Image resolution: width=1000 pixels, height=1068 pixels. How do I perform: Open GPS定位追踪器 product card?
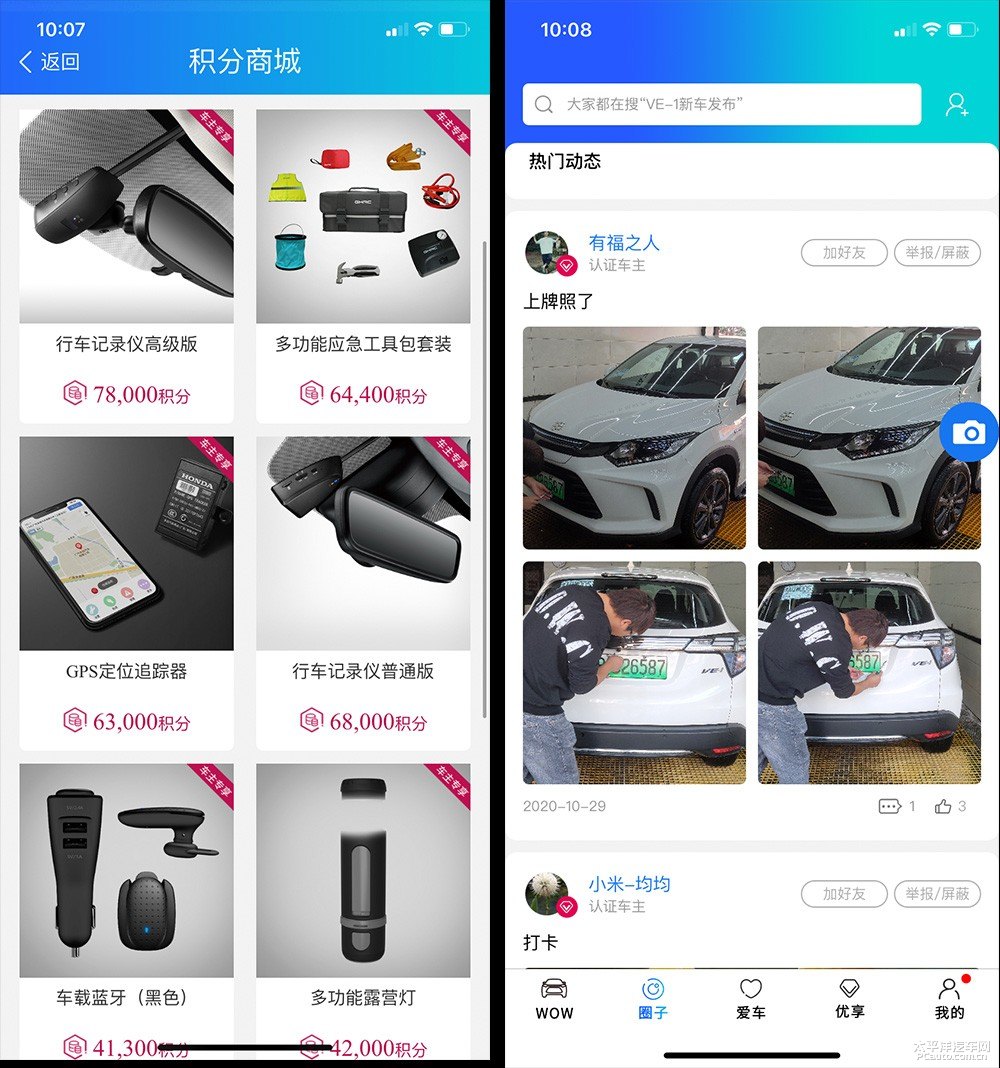126,592
